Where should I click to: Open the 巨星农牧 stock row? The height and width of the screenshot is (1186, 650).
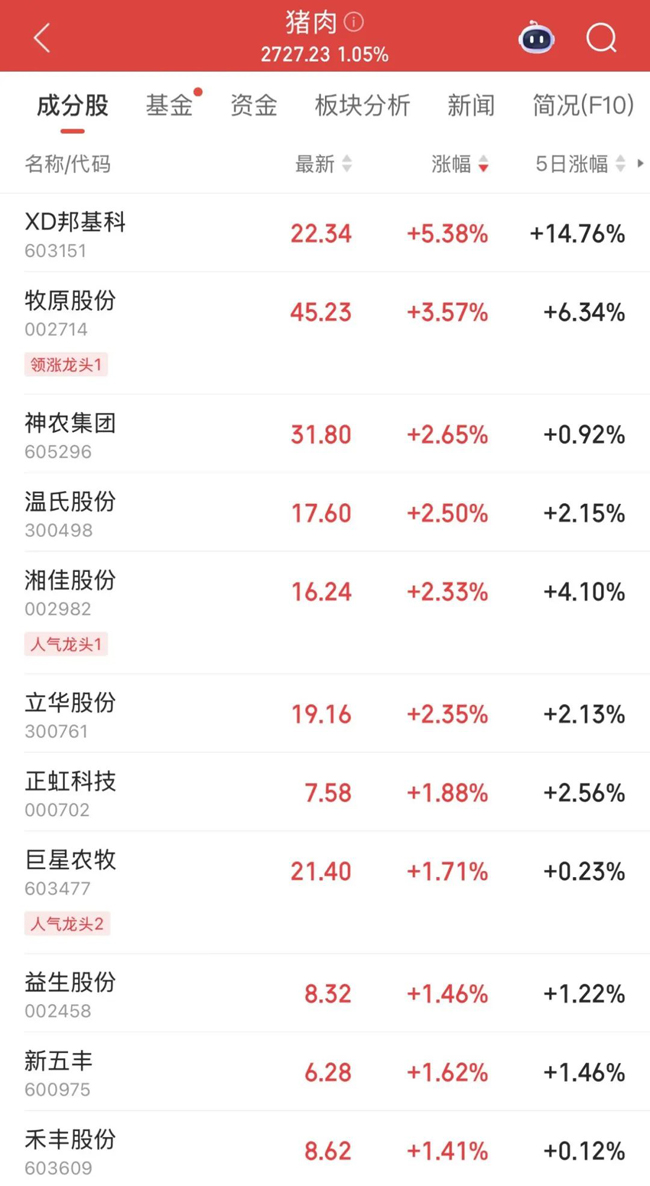coord(70,871)
